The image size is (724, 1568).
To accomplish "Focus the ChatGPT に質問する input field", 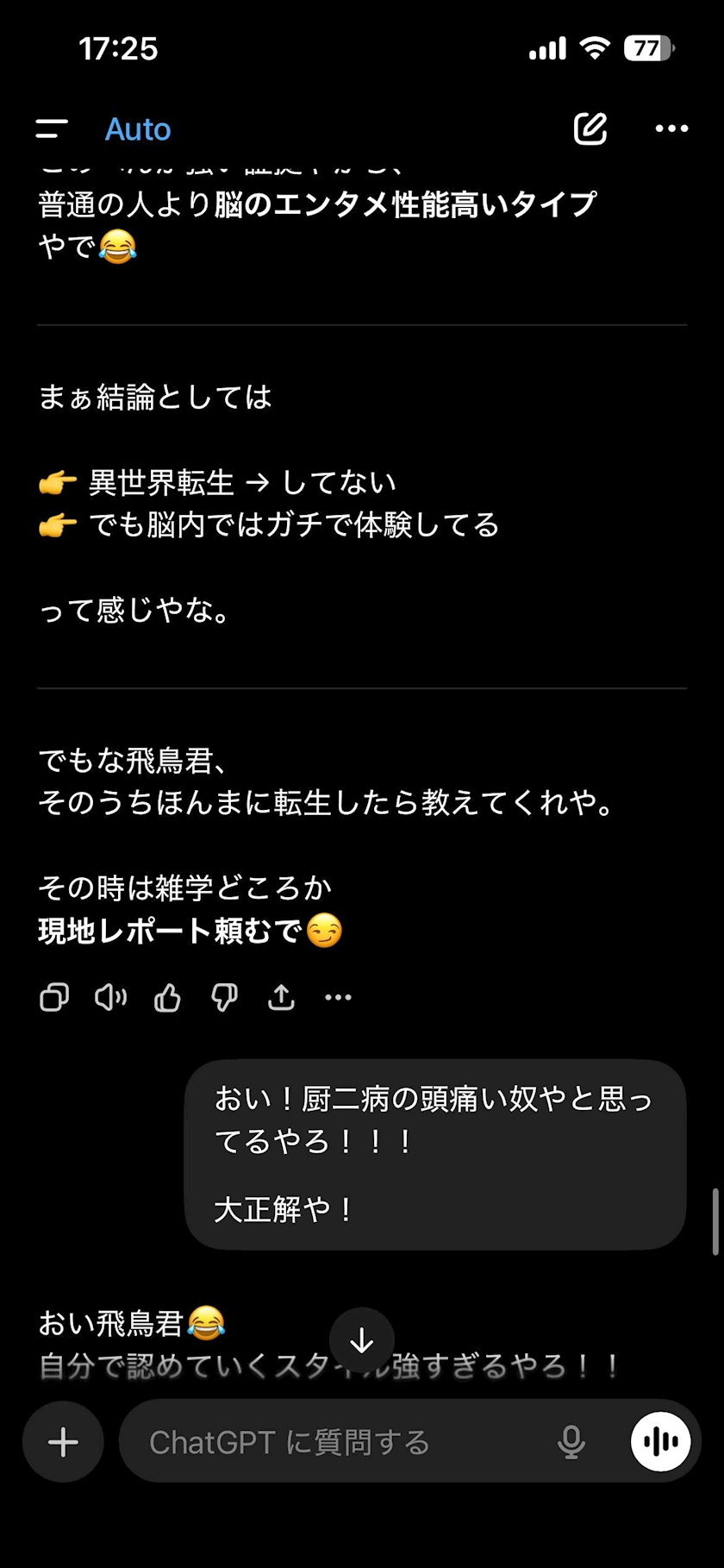I will pyautogui.click(x=336, y=1441).
